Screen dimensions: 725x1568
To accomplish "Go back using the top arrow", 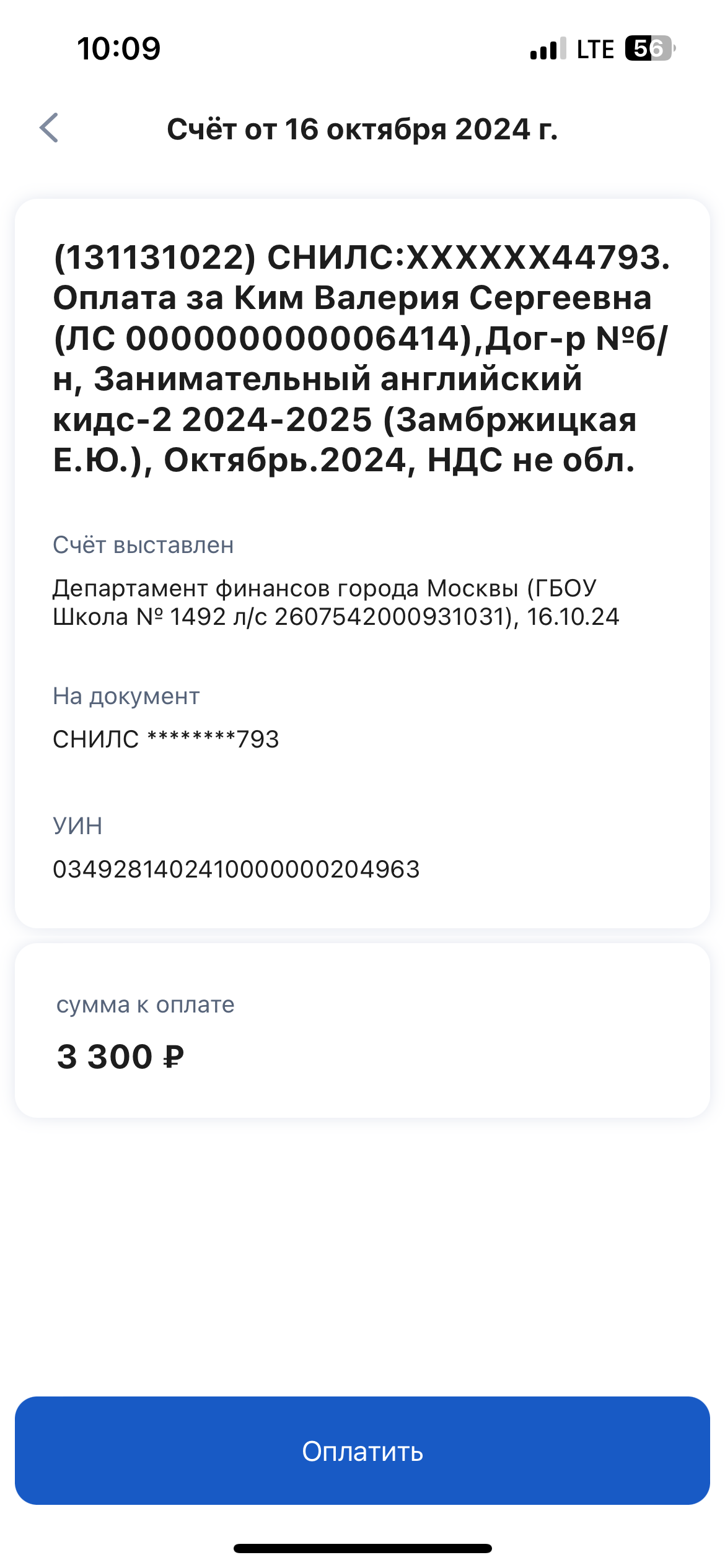I will 49,128.
